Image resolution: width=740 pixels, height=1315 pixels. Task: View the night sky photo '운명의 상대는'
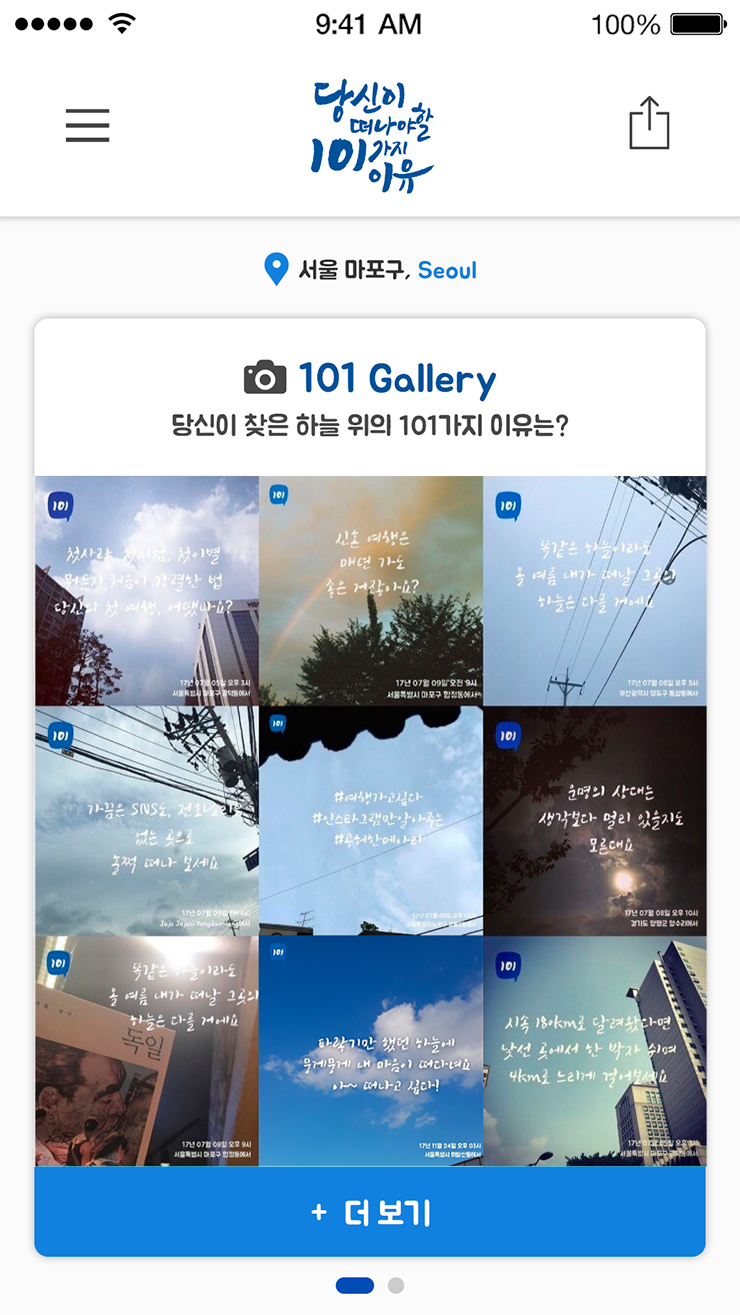pos(595,821)
